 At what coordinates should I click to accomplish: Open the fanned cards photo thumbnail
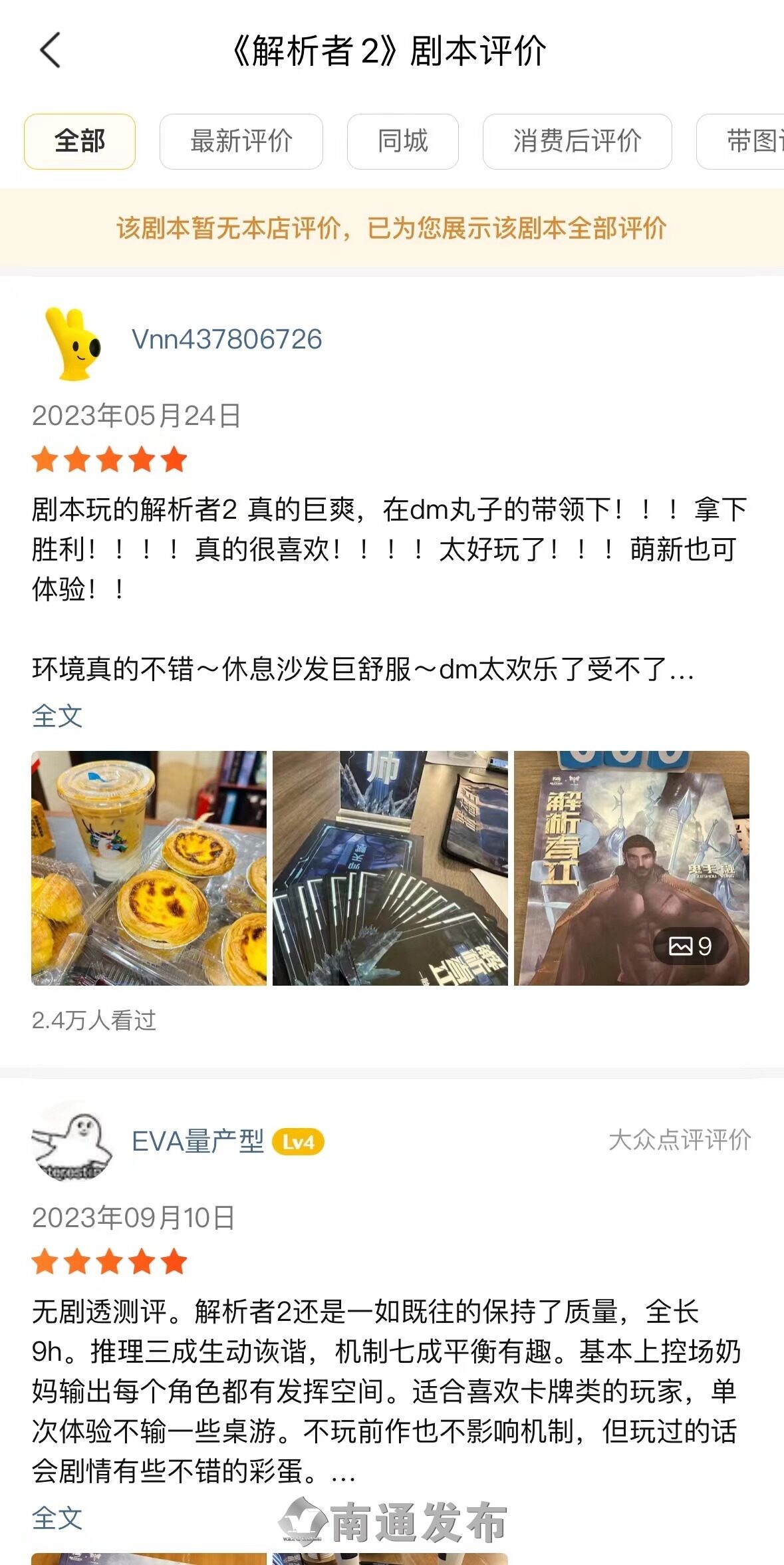390,868
